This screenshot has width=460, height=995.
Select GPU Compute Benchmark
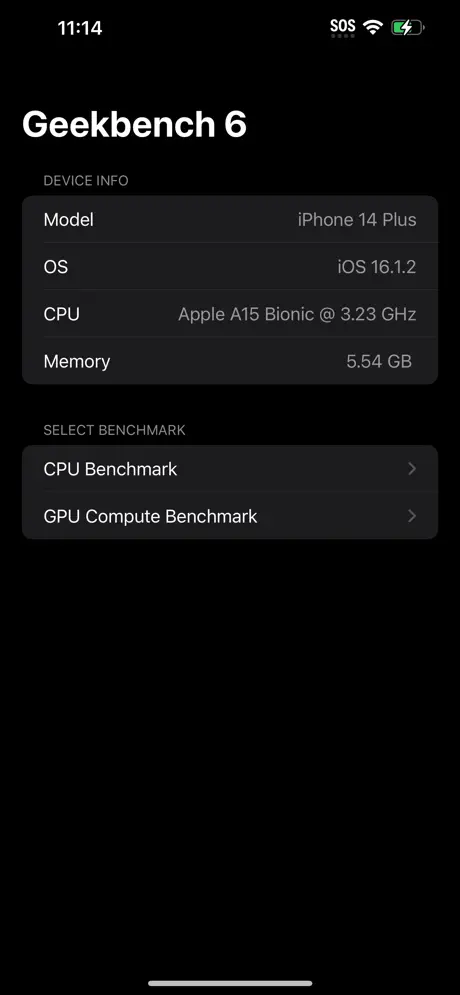[230, 516]
